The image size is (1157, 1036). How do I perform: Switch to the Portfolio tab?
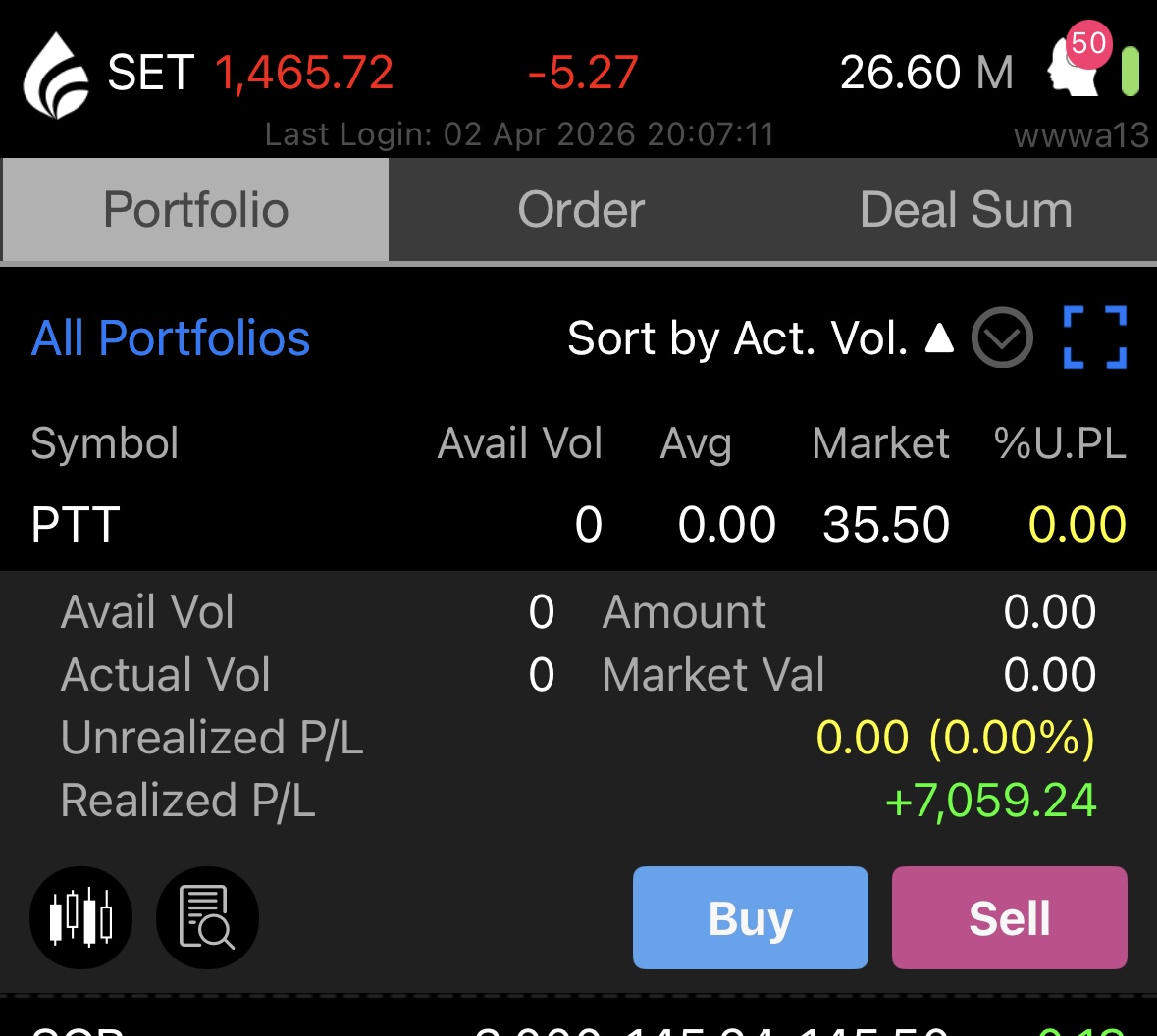[x=196, y=210]
